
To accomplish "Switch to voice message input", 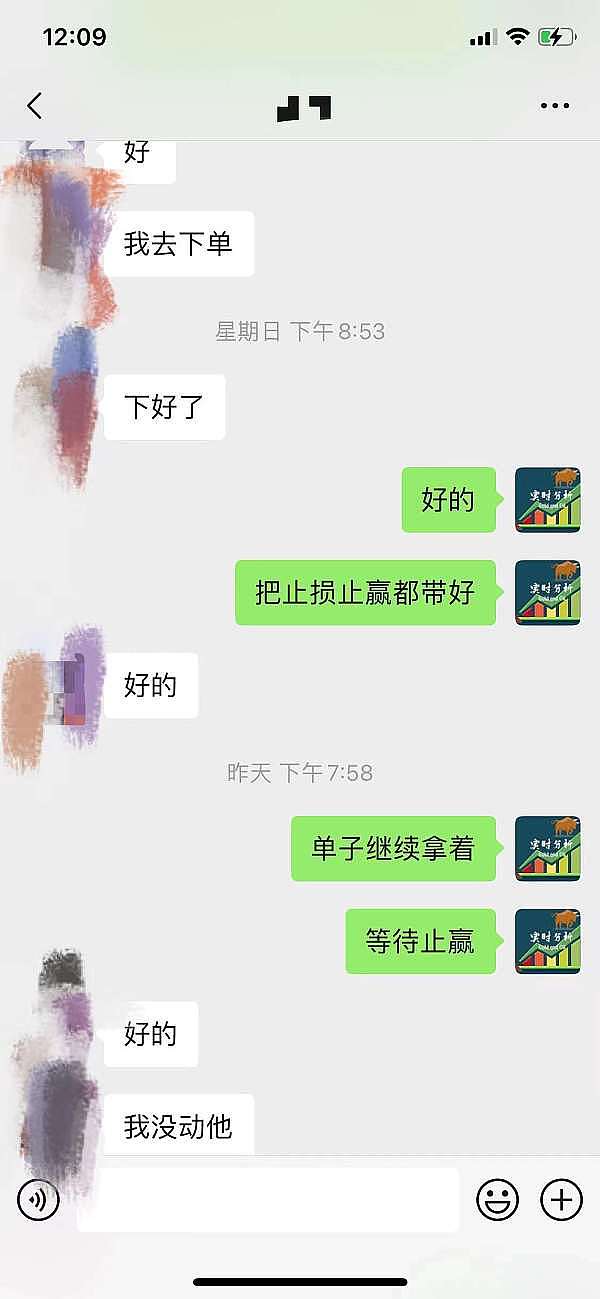I will tap(39, 1199).
